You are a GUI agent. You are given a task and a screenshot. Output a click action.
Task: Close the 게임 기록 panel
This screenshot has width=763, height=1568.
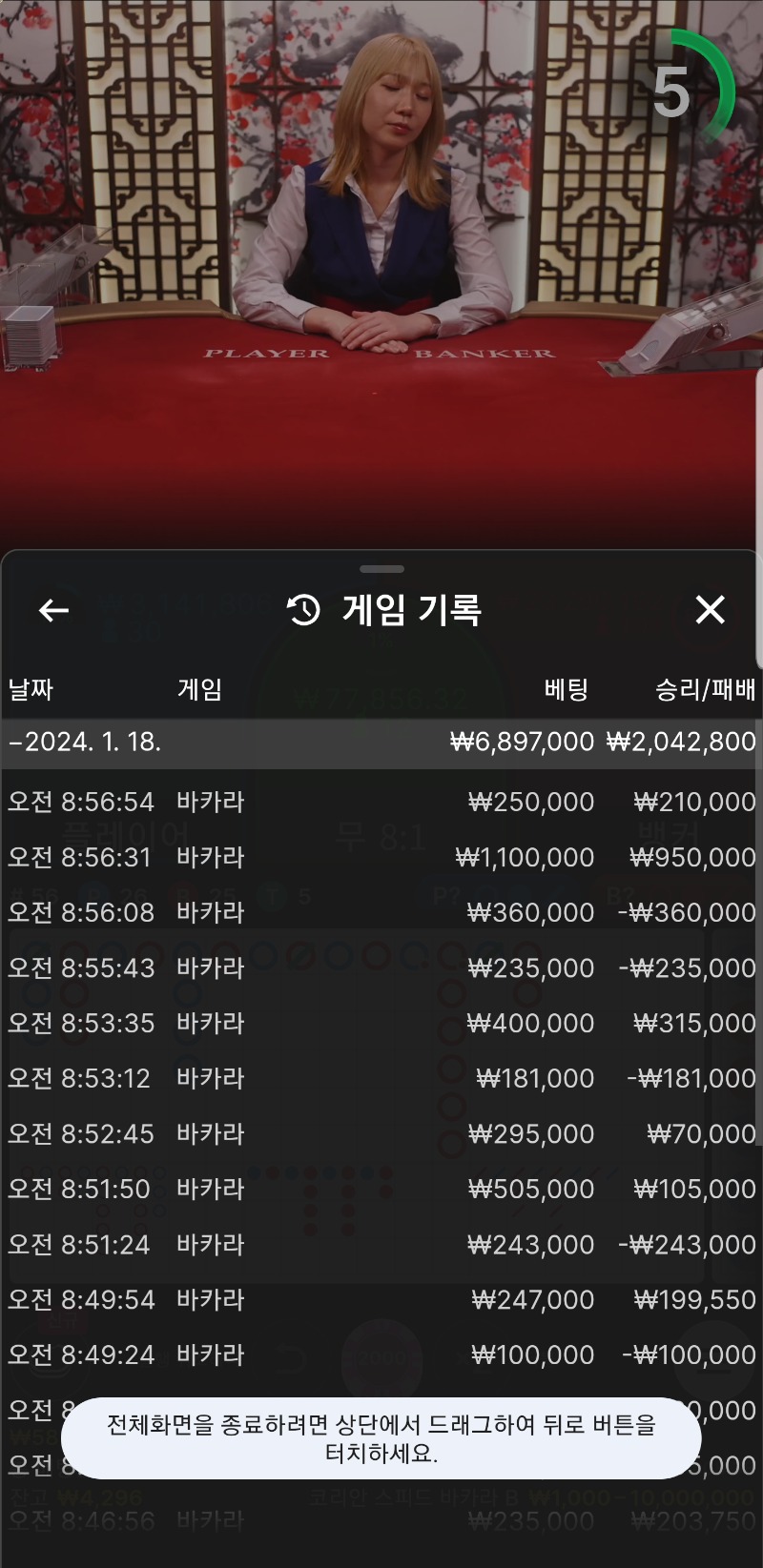(710, 610)
